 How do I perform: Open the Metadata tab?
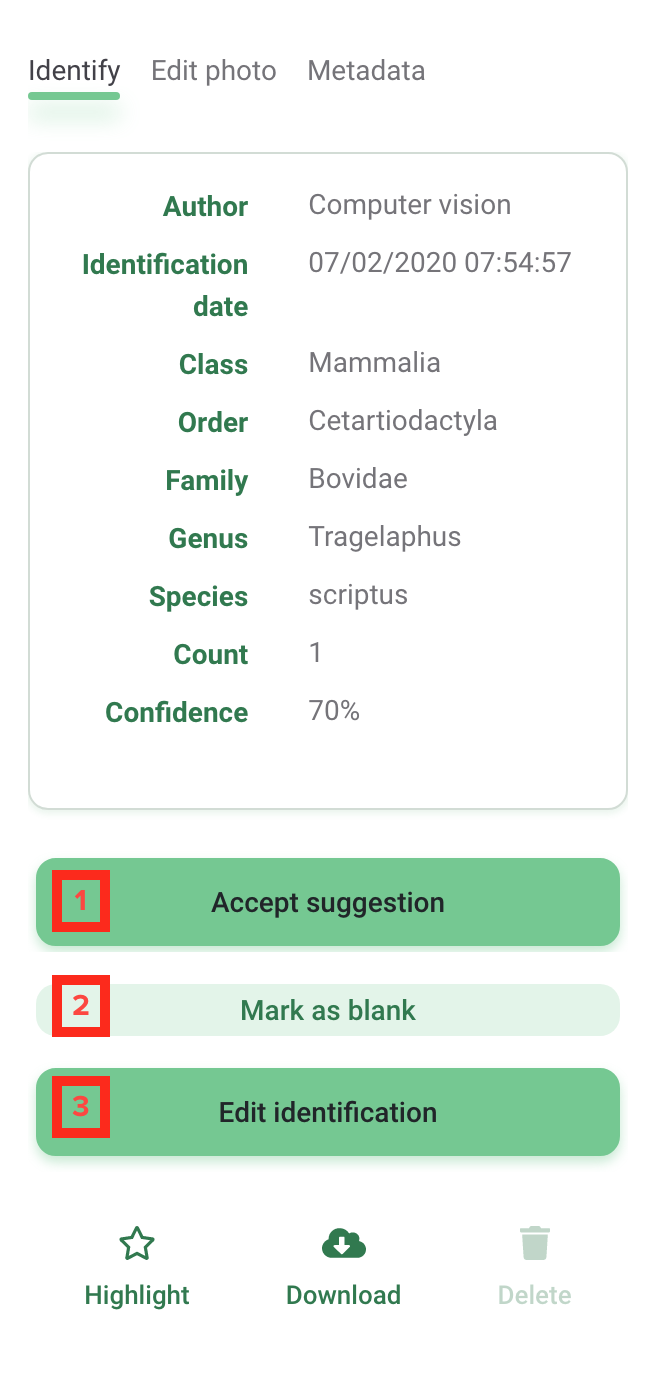tap(366, 71)
